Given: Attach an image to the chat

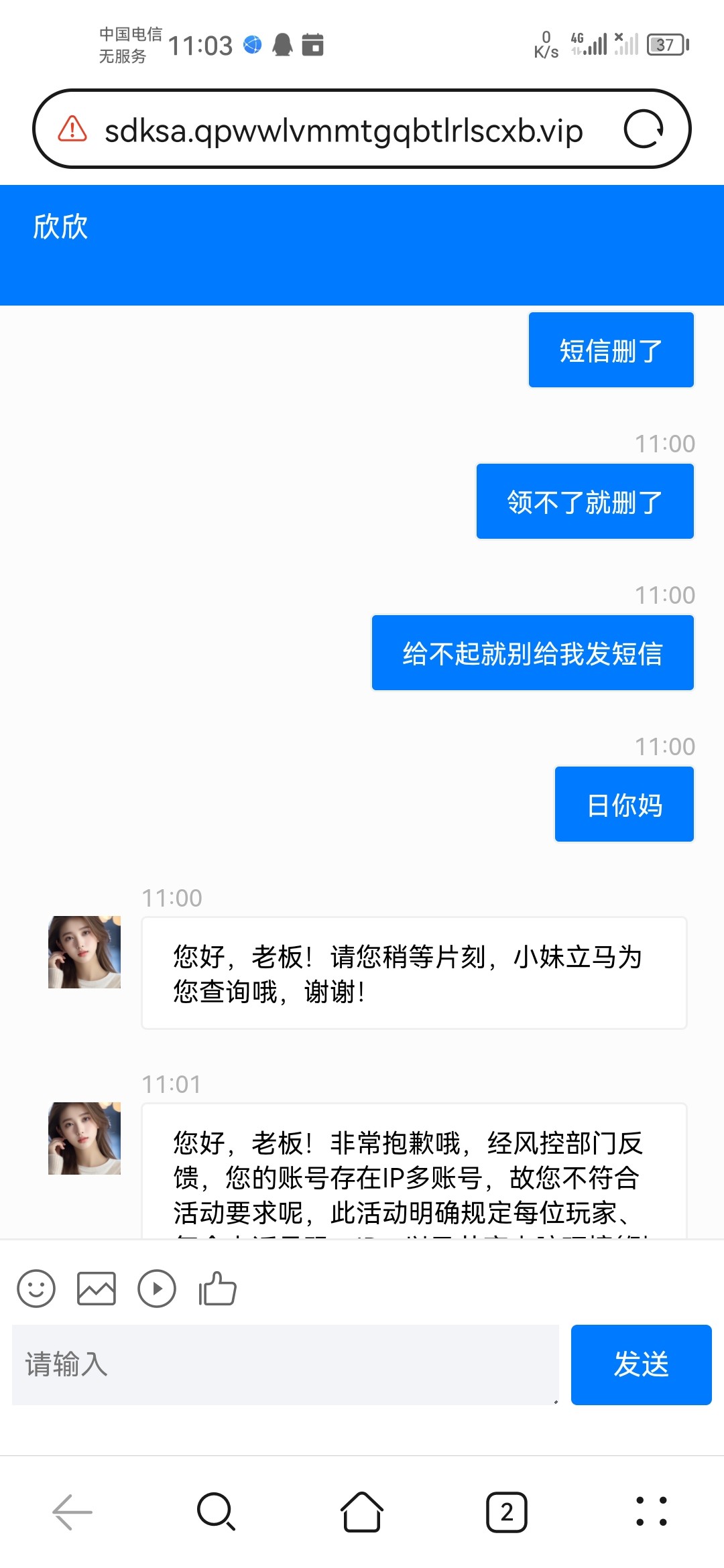Looking at the screenshot, I should click(97, 1288).
